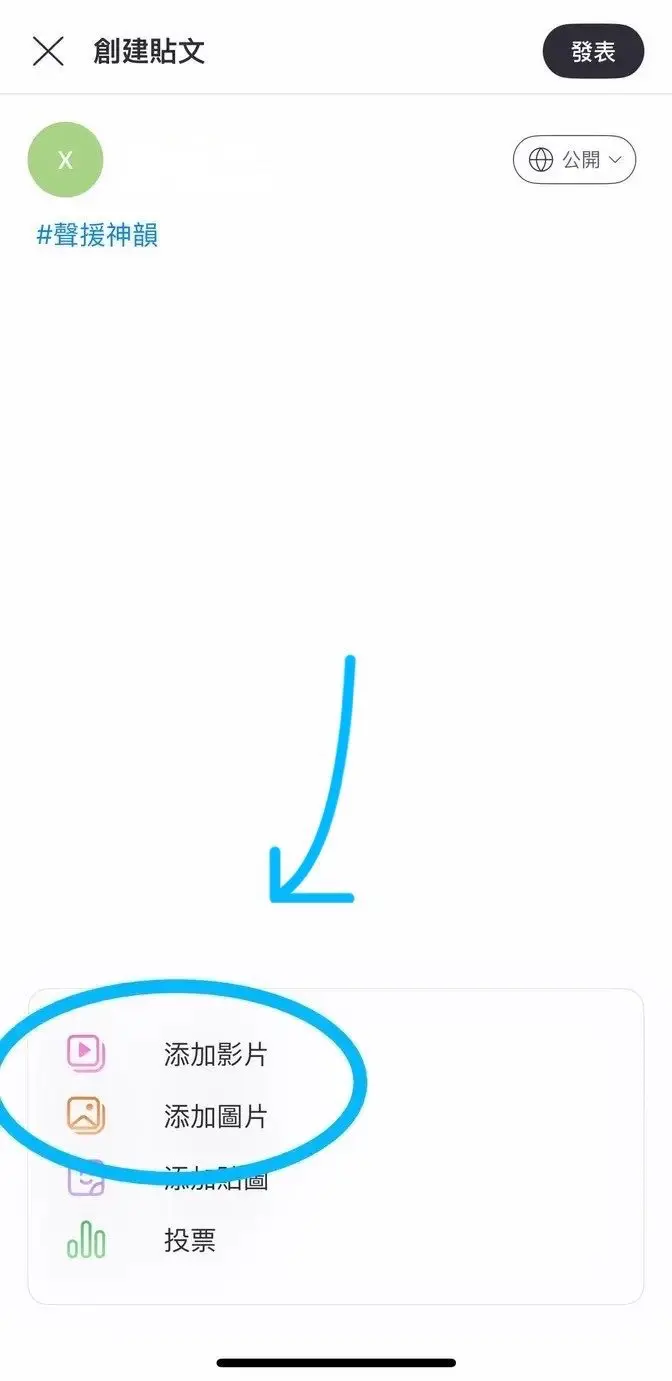Viewport: 672px width, 1381px height.
Task: Choose 添加圖片 to add a picture
Action: pos(215,1116)
